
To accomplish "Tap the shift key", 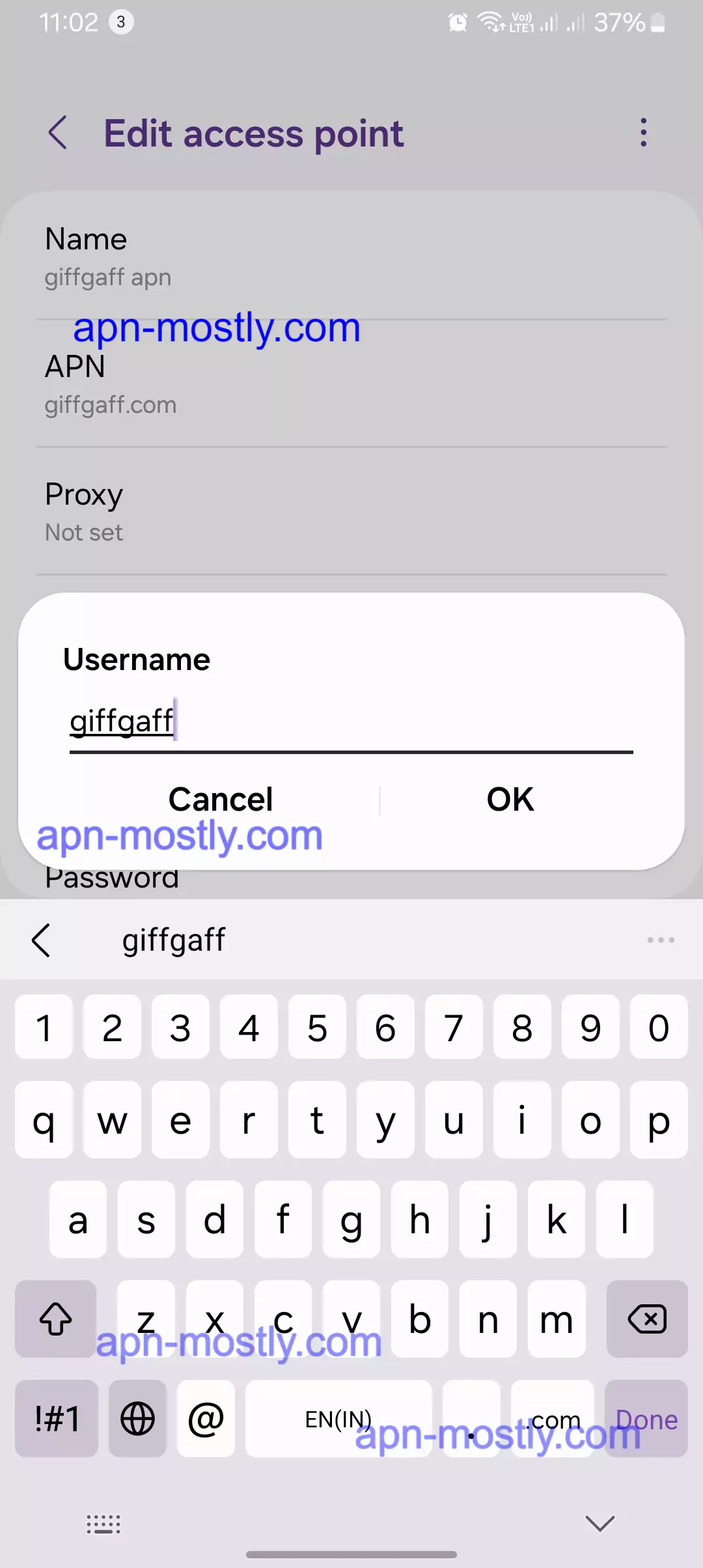I will pyautogui.click(x=56, y=1319).
